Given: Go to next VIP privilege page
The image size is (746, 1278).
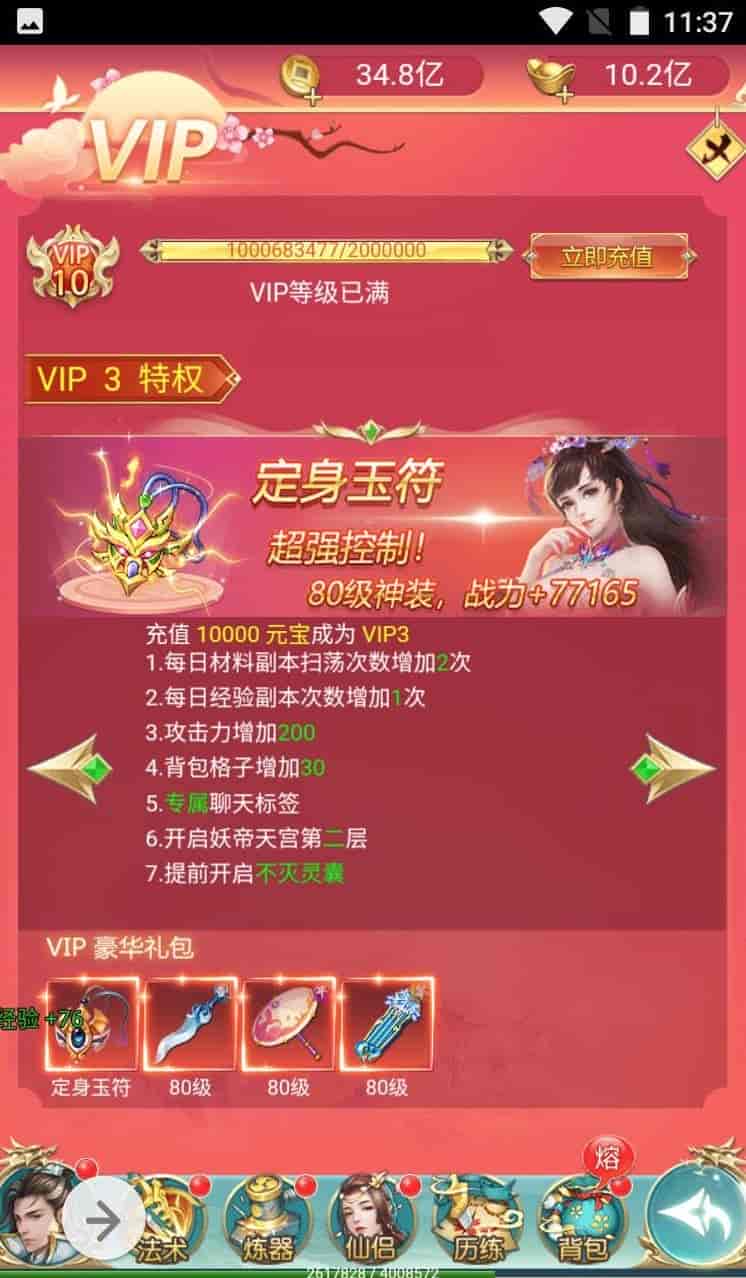Looking at the screenshot, I should (672, 768).
